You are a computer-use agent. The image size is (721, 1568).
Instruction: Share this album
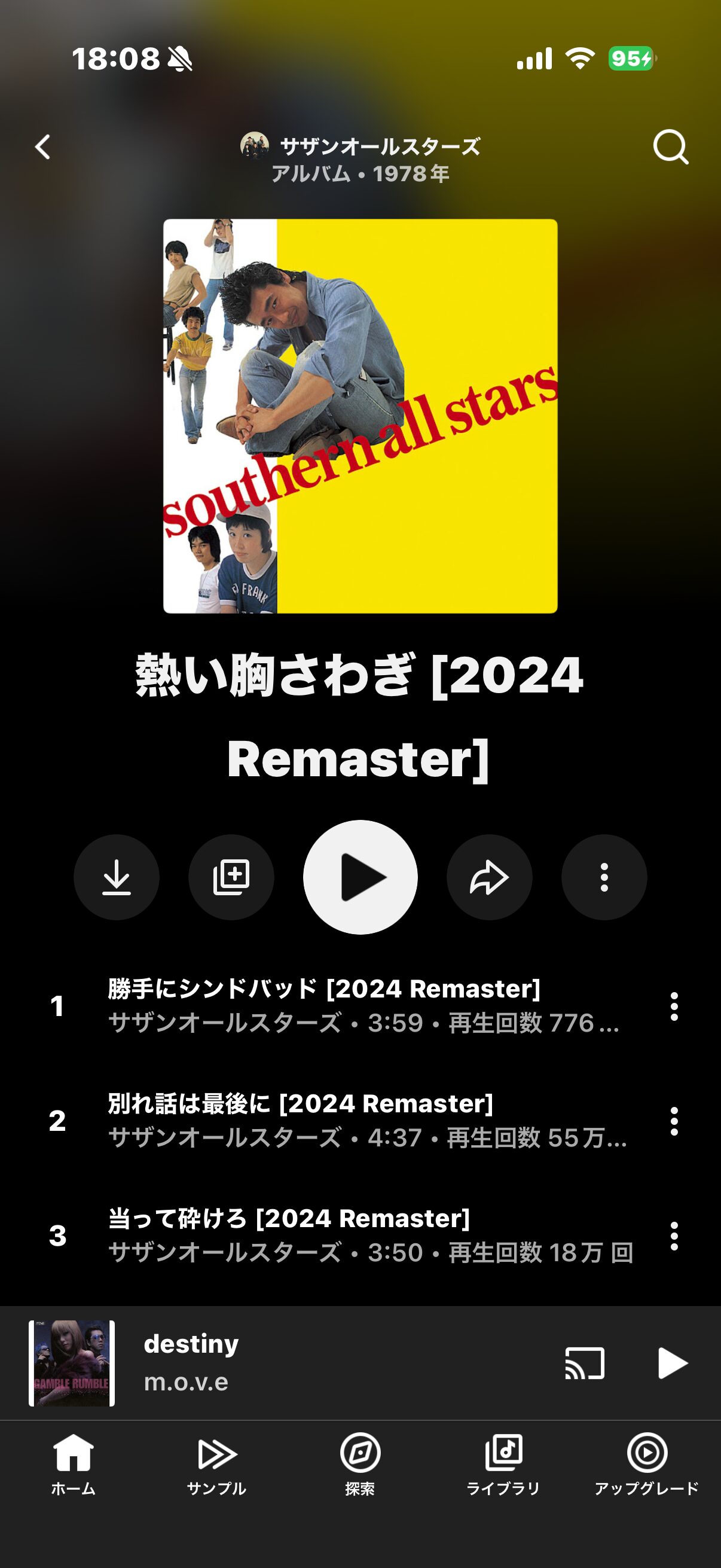tap(489, 877)
